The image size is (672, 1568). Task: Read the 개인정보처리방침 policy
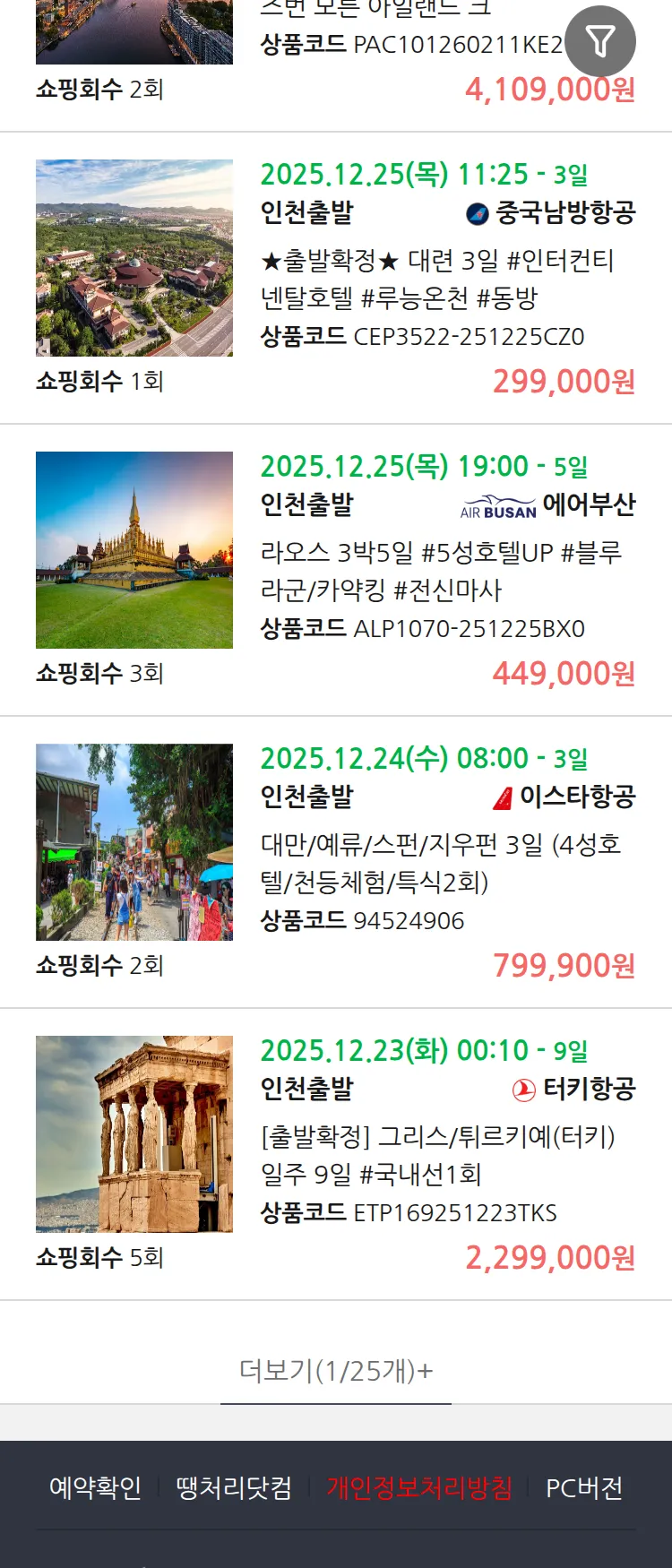(x=419, y=1488)
